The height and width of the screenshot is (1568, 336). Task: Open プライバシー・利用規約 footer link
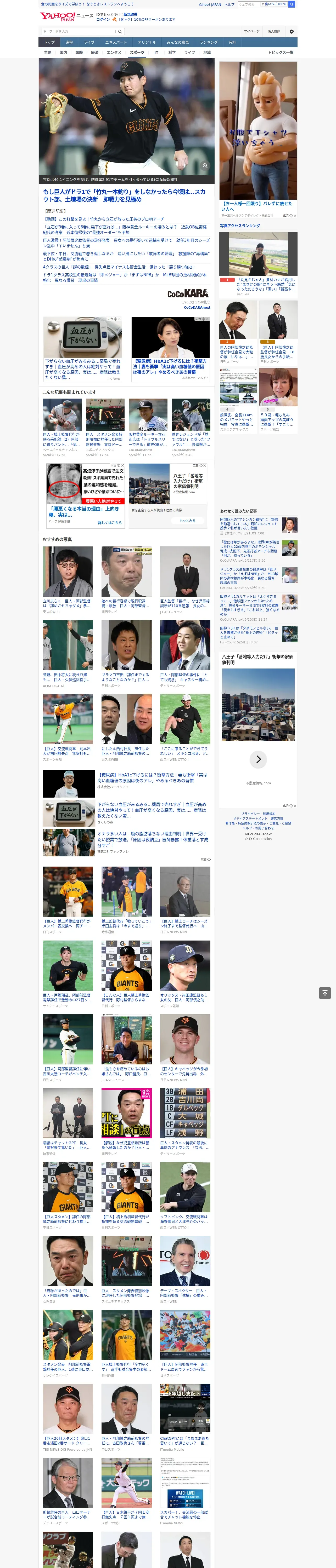[258, 813]
